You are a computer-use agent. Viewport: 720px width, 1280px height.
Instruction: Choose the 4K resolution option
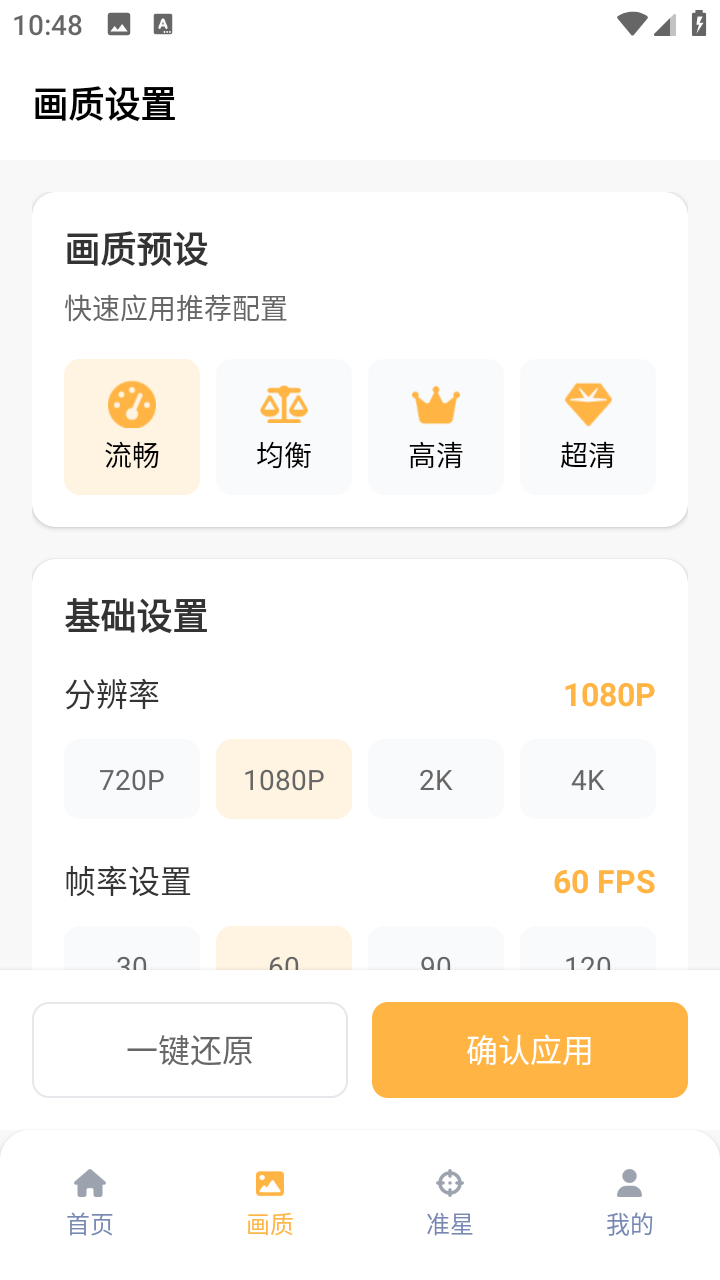point(588,779)
